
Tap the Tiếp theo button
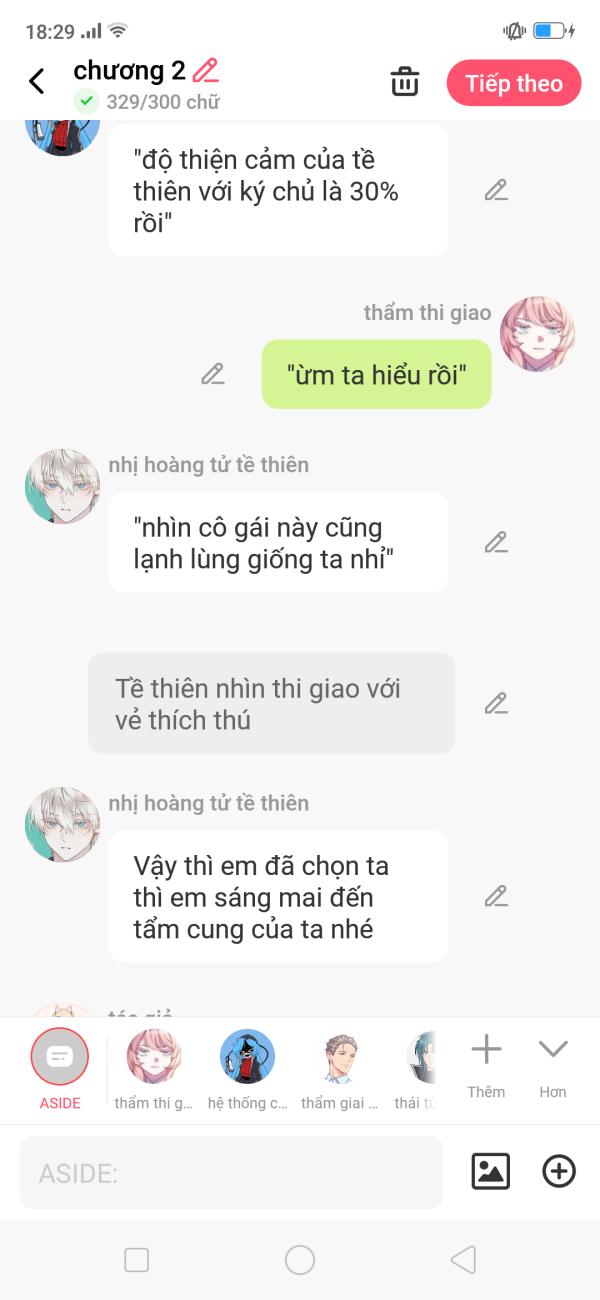coord(514,83)
